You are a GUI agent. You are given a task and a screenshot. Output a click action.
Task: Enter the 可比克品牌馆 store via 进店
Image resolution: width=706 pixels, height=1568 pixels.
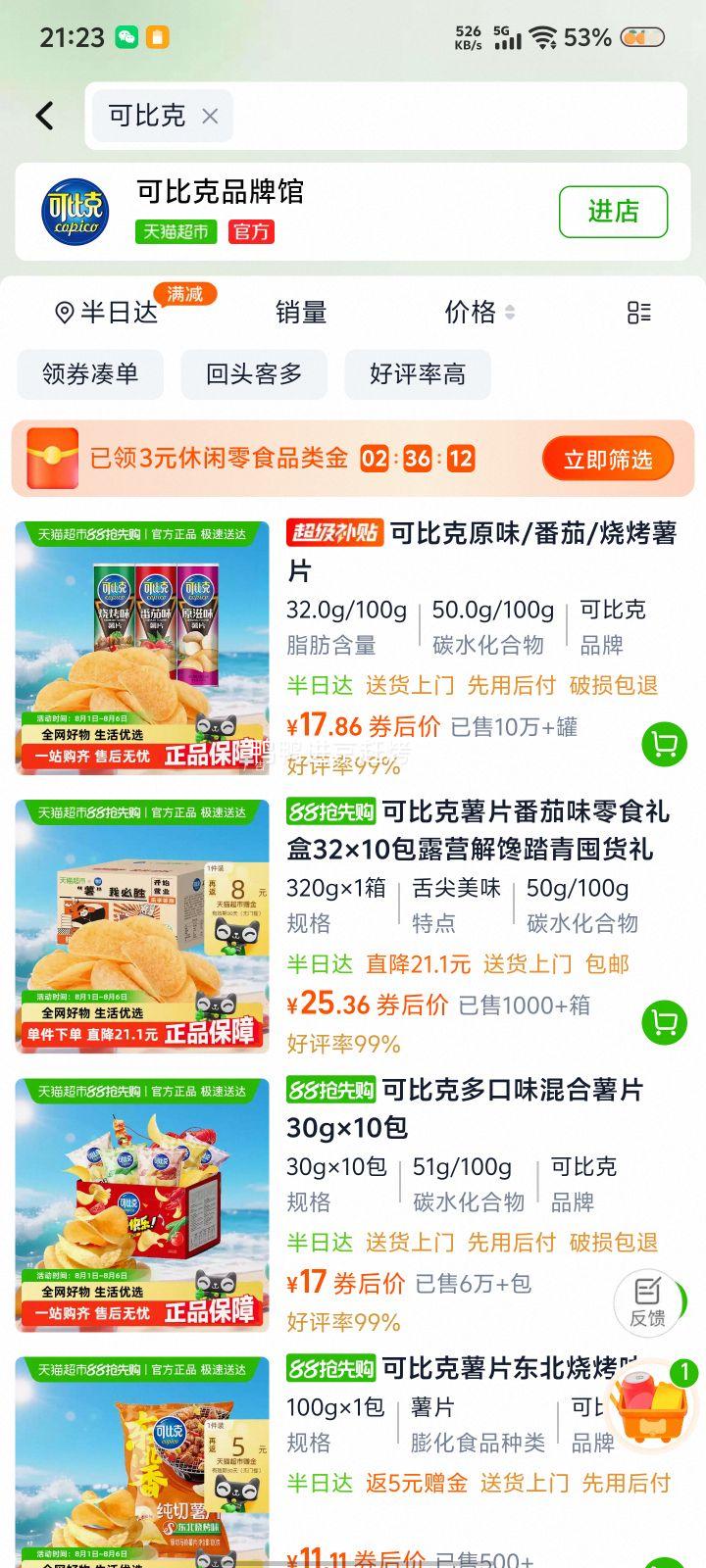613,211
